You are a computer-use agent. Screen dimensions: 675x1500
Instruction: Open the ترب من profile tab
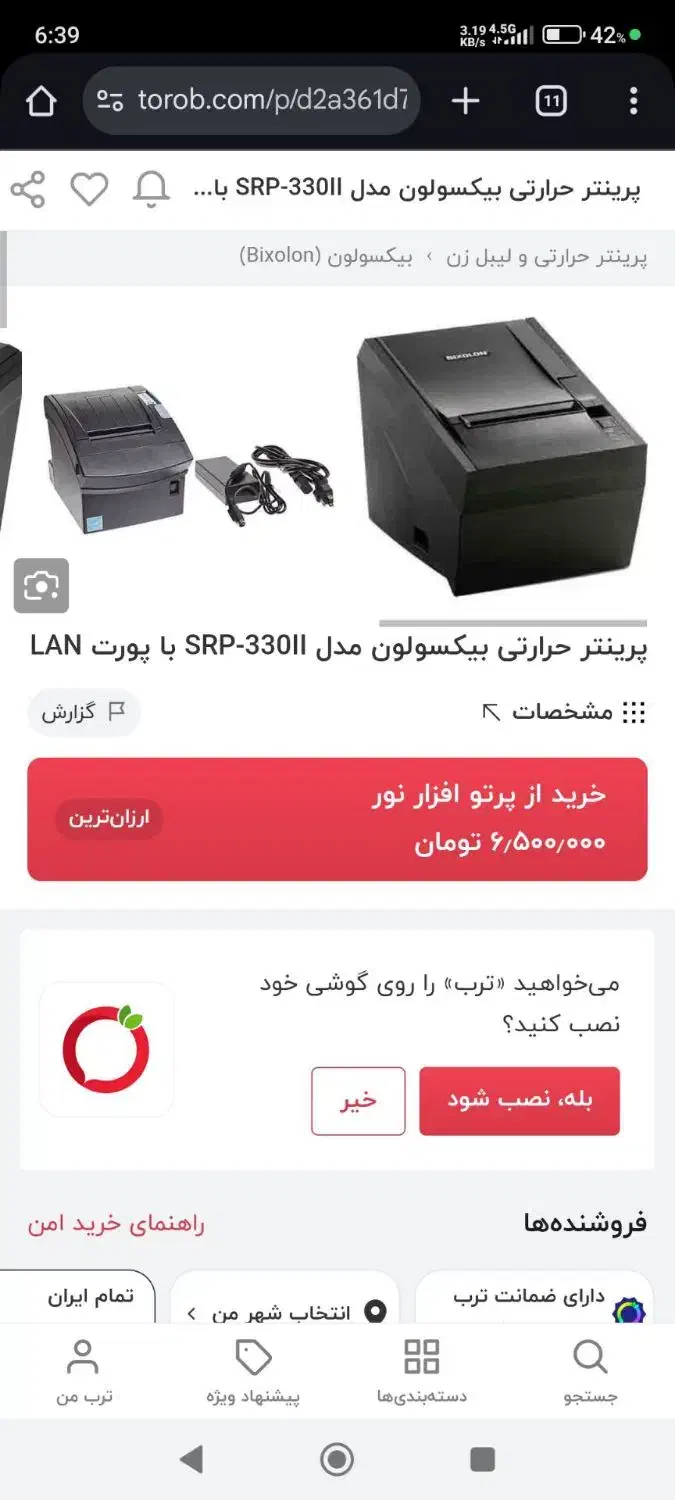(x=83, y=1372)
